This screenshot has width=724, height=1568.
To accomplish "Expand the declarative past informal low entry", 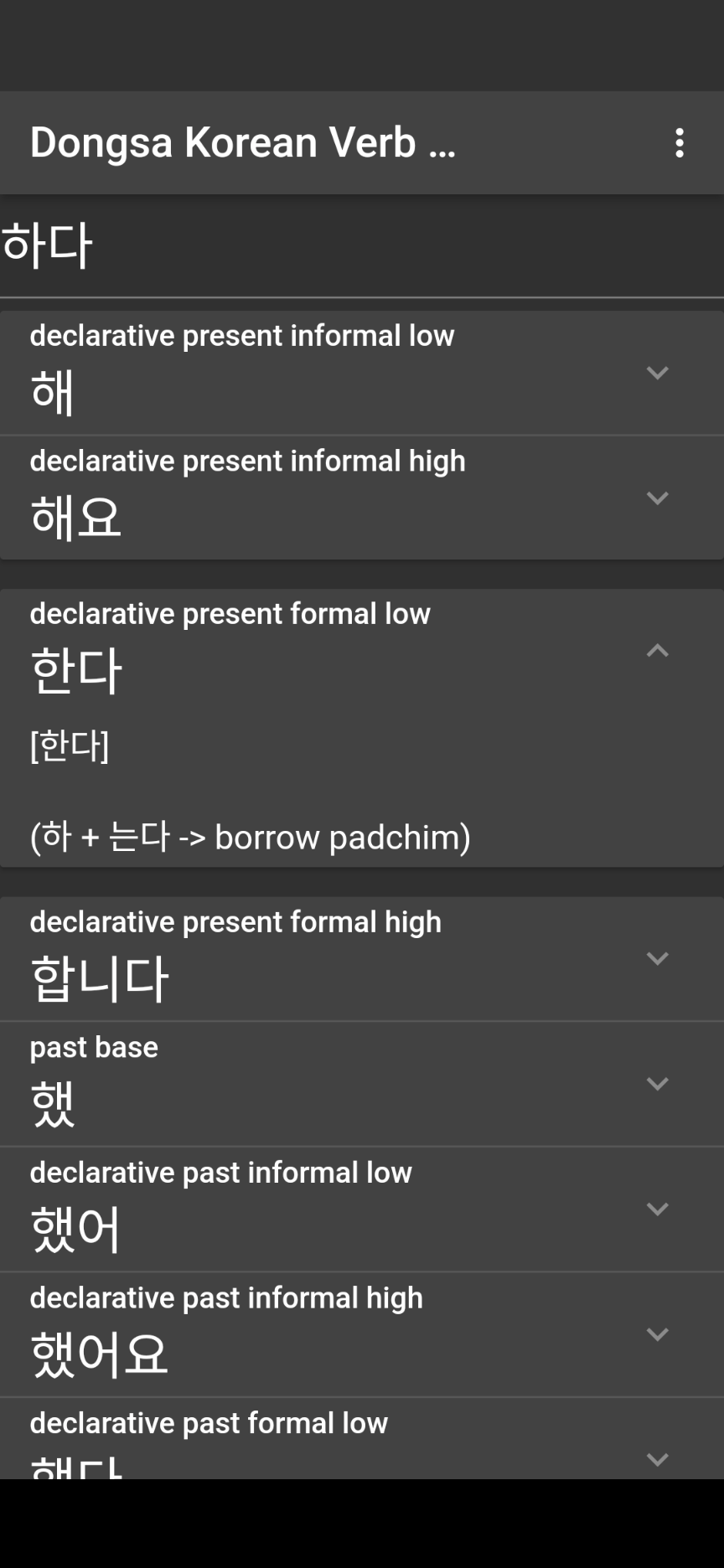I will coord(659,1209).
